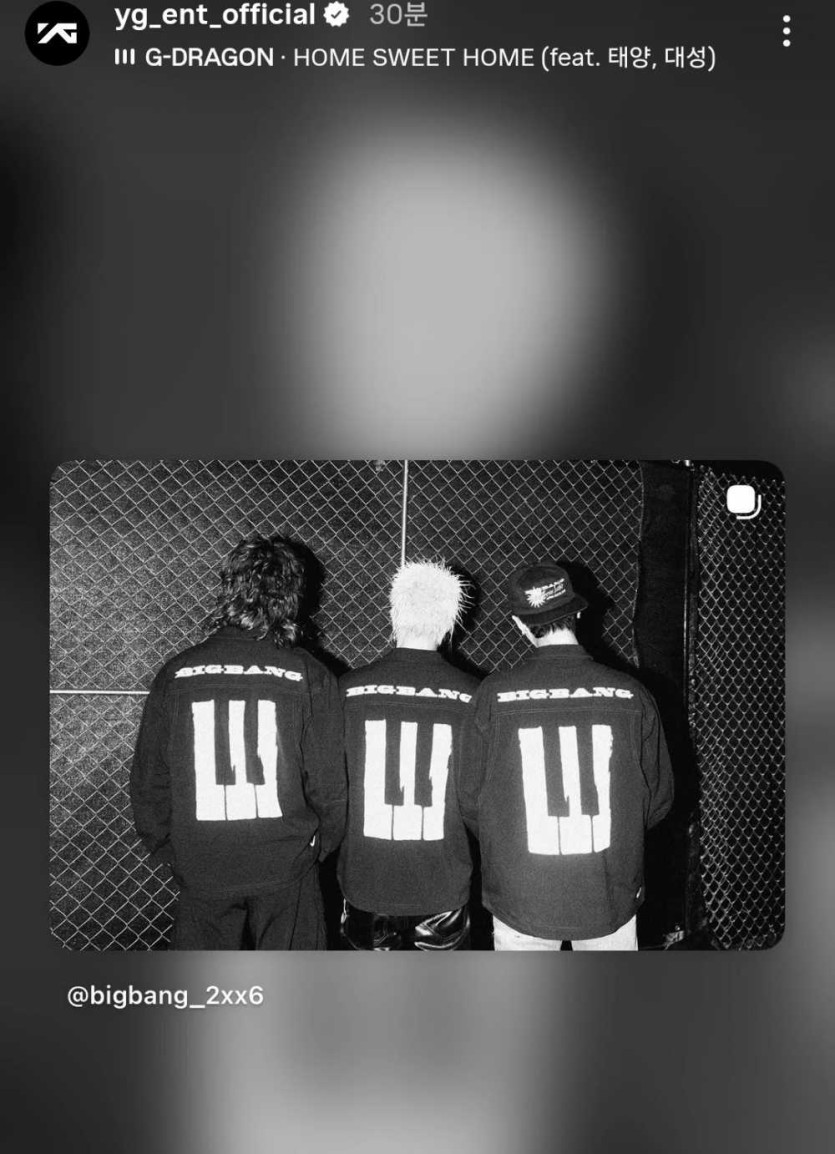Open the story overflow menu

(787, 31)
